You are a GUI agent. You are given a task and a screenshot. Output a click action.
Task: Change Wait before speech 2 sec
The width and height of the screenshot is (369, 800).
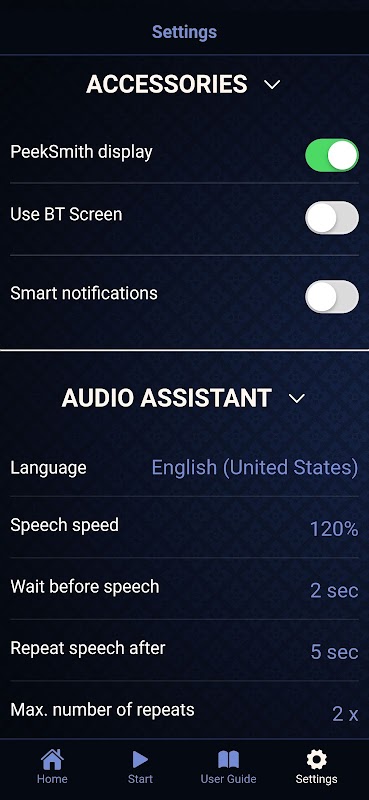click(334, 590)
